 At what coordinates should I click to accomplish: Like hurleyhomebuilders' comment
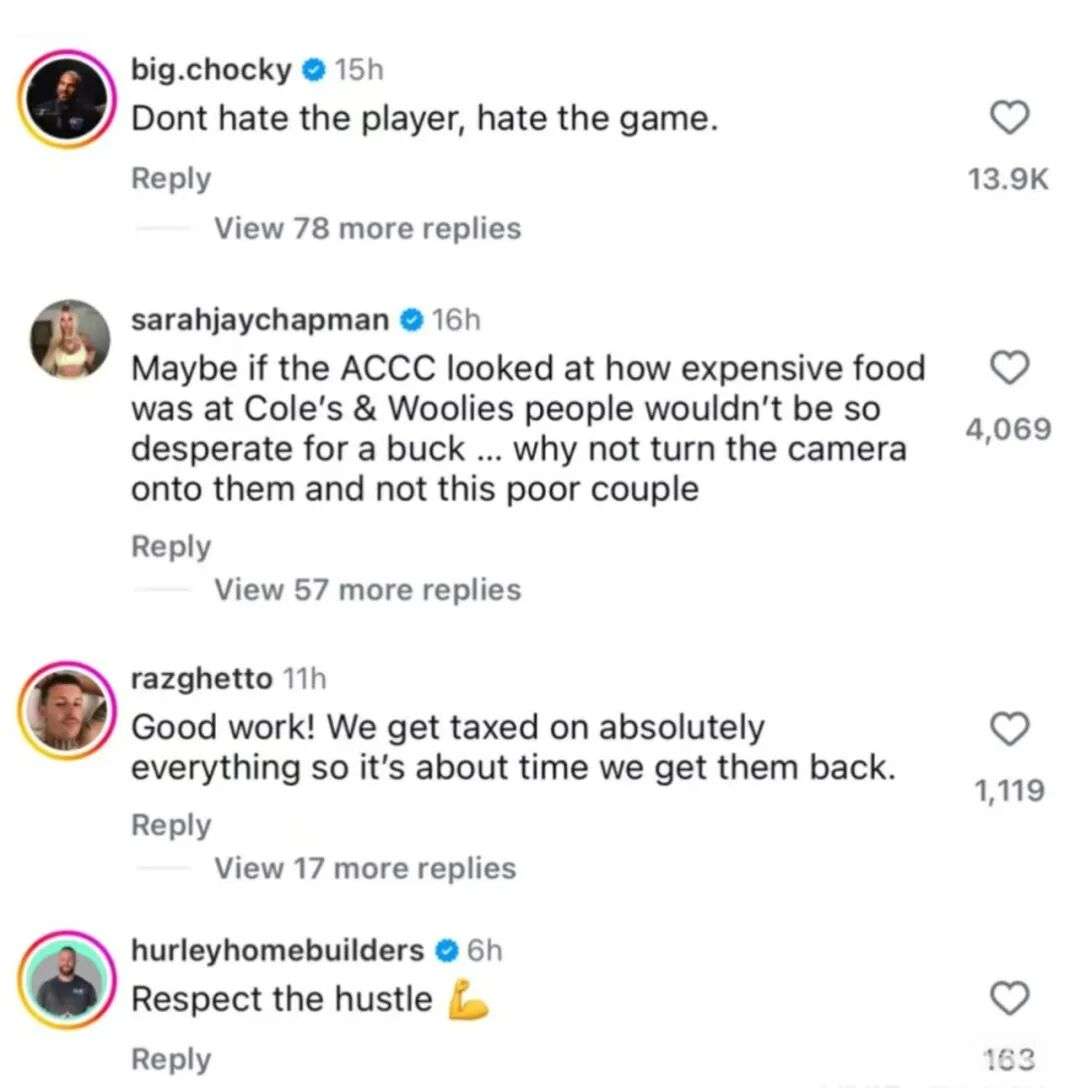click(1009, 998)
